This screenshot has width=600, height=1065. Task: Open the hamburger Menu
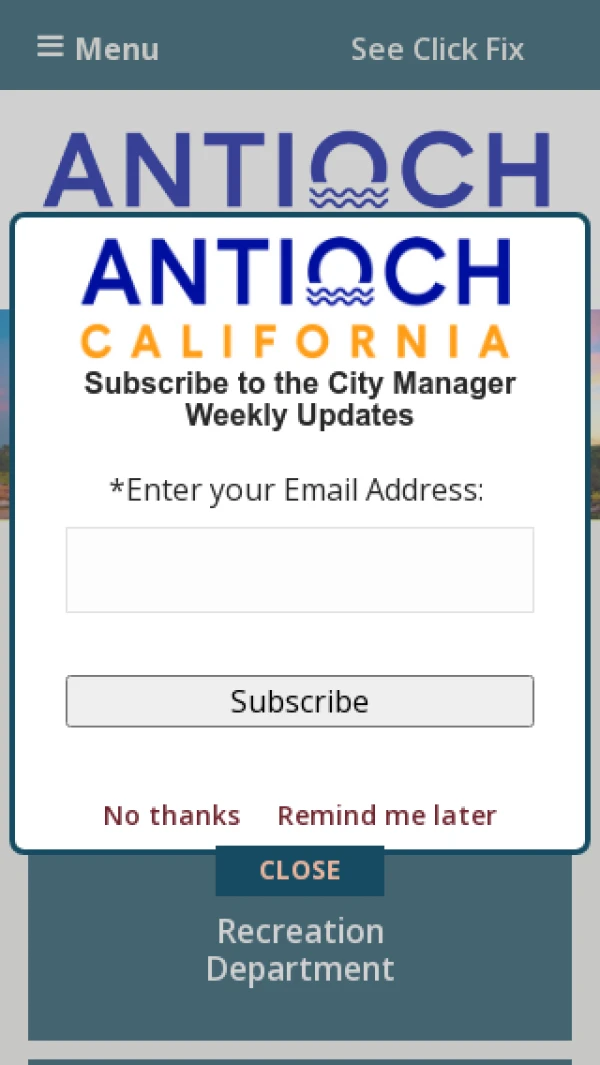97,48
